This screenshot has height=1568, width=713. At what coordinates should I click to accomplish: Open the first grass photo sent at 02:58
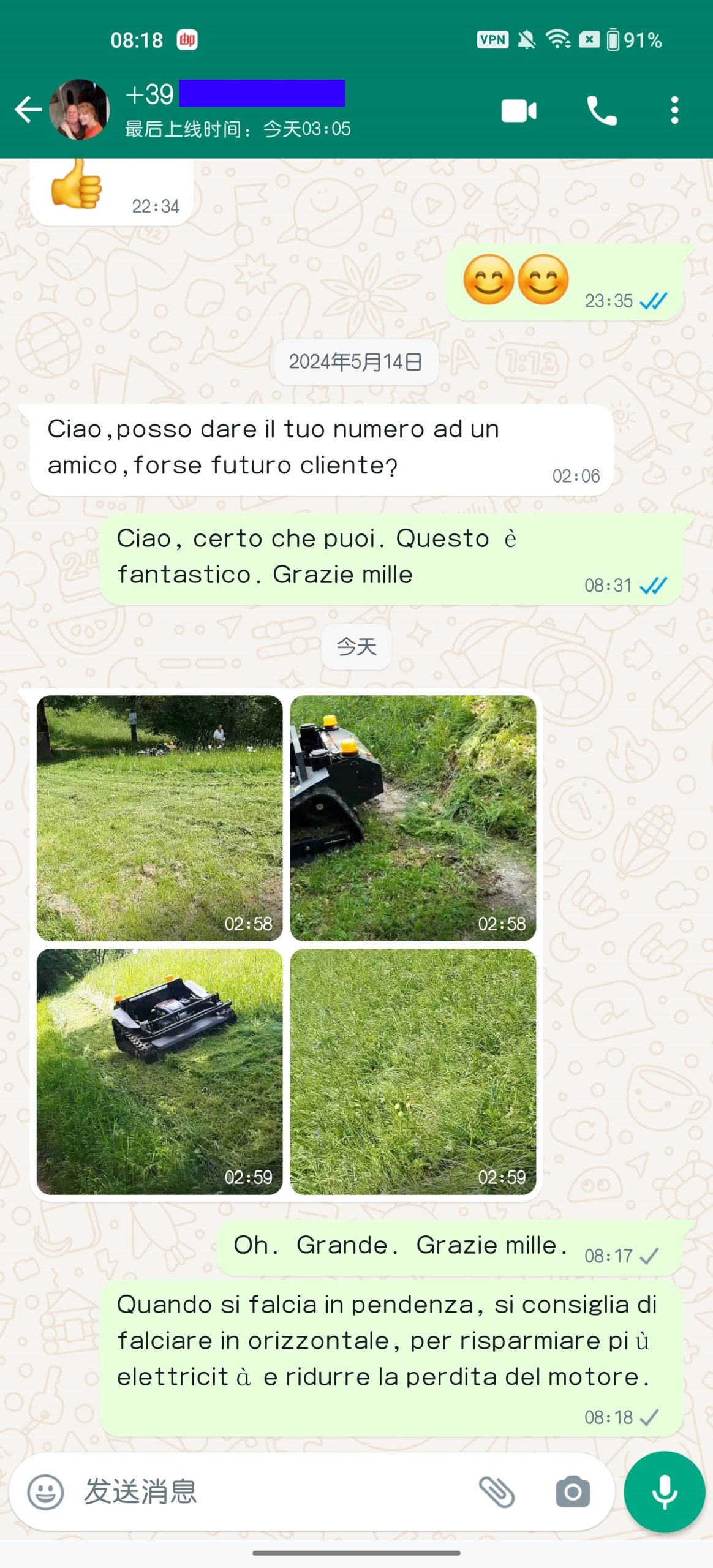(159, 818)
